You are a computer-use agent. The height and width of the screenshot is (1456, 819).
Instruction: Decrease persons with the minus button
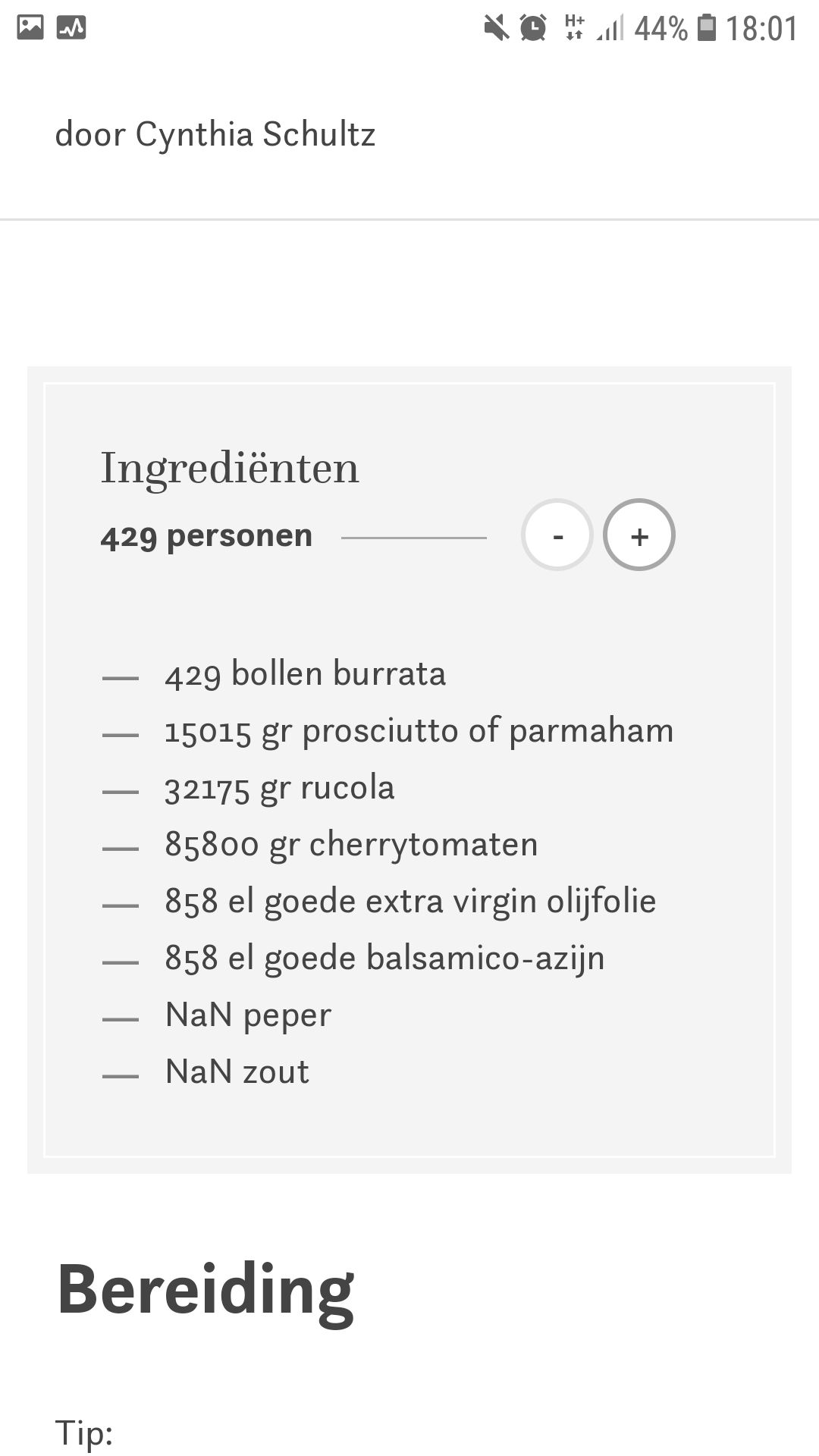[557, 535]
